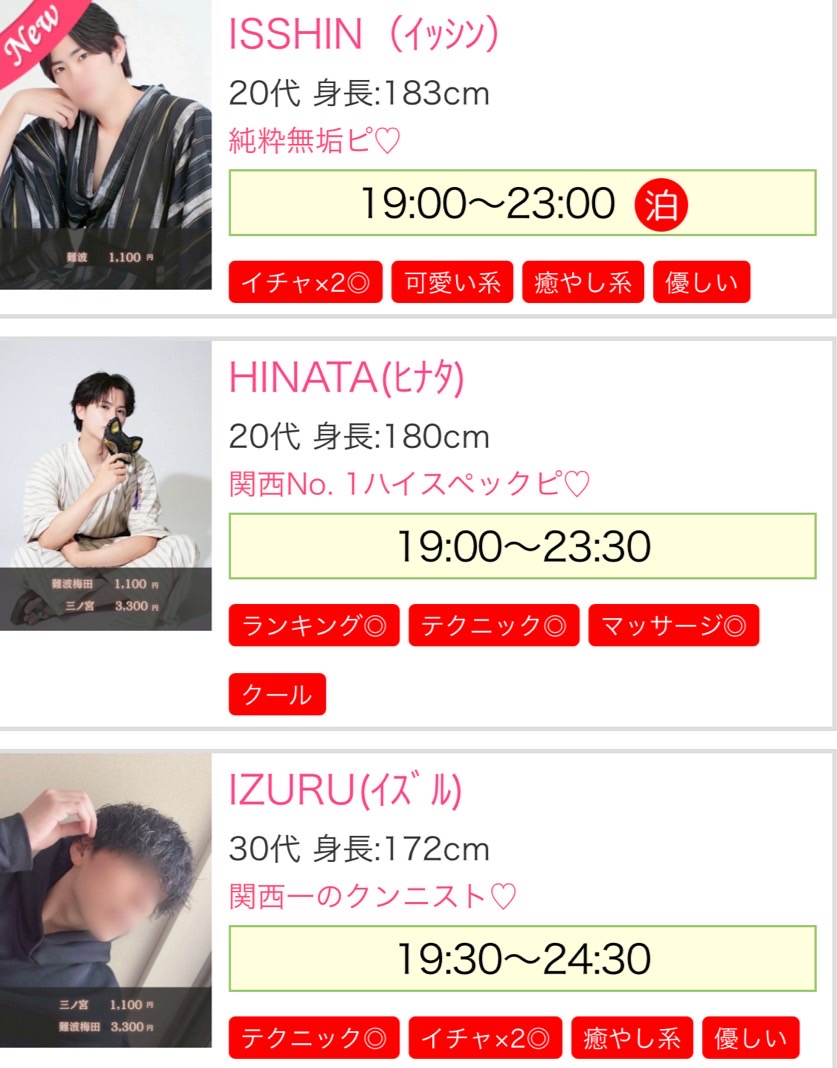View HINATA's profile photo
The height and width of the screenshot is (1068, 837).
coord(105,486)
